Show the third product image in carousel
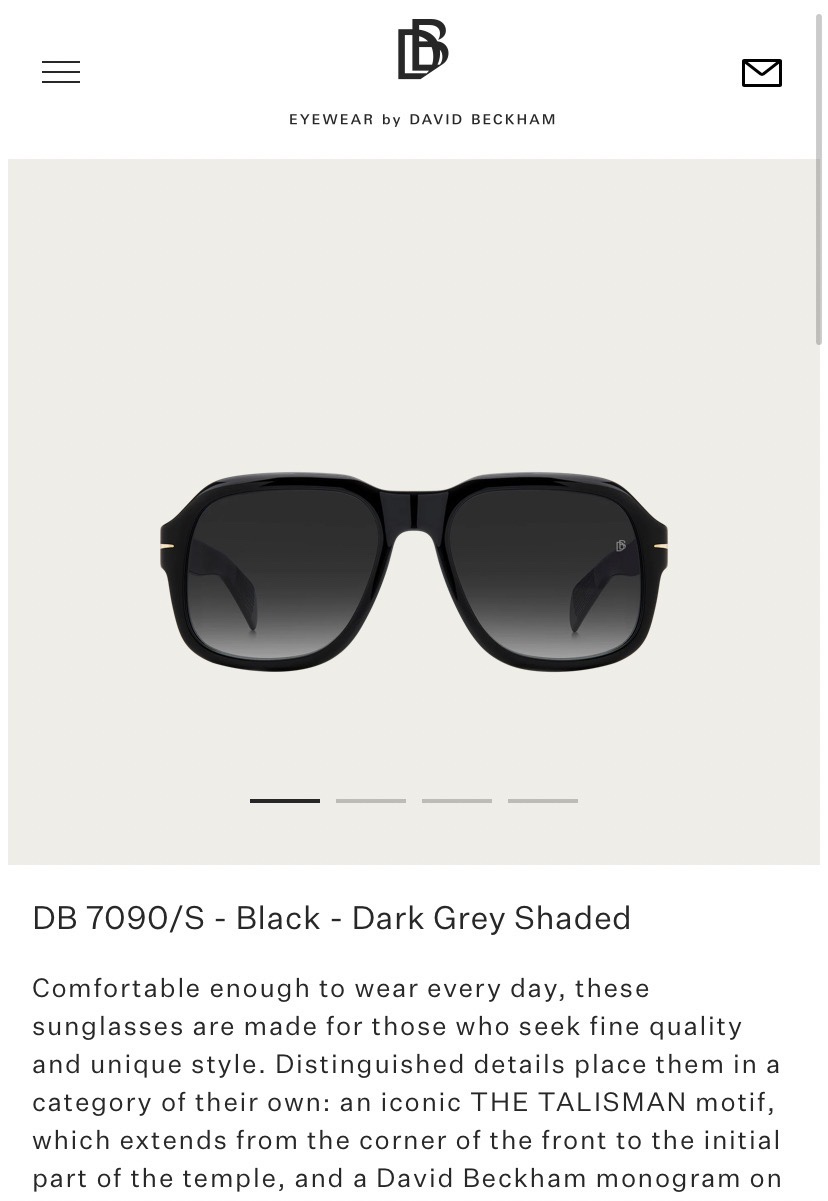Screen dimensions: 828x1201 point(457,800)
